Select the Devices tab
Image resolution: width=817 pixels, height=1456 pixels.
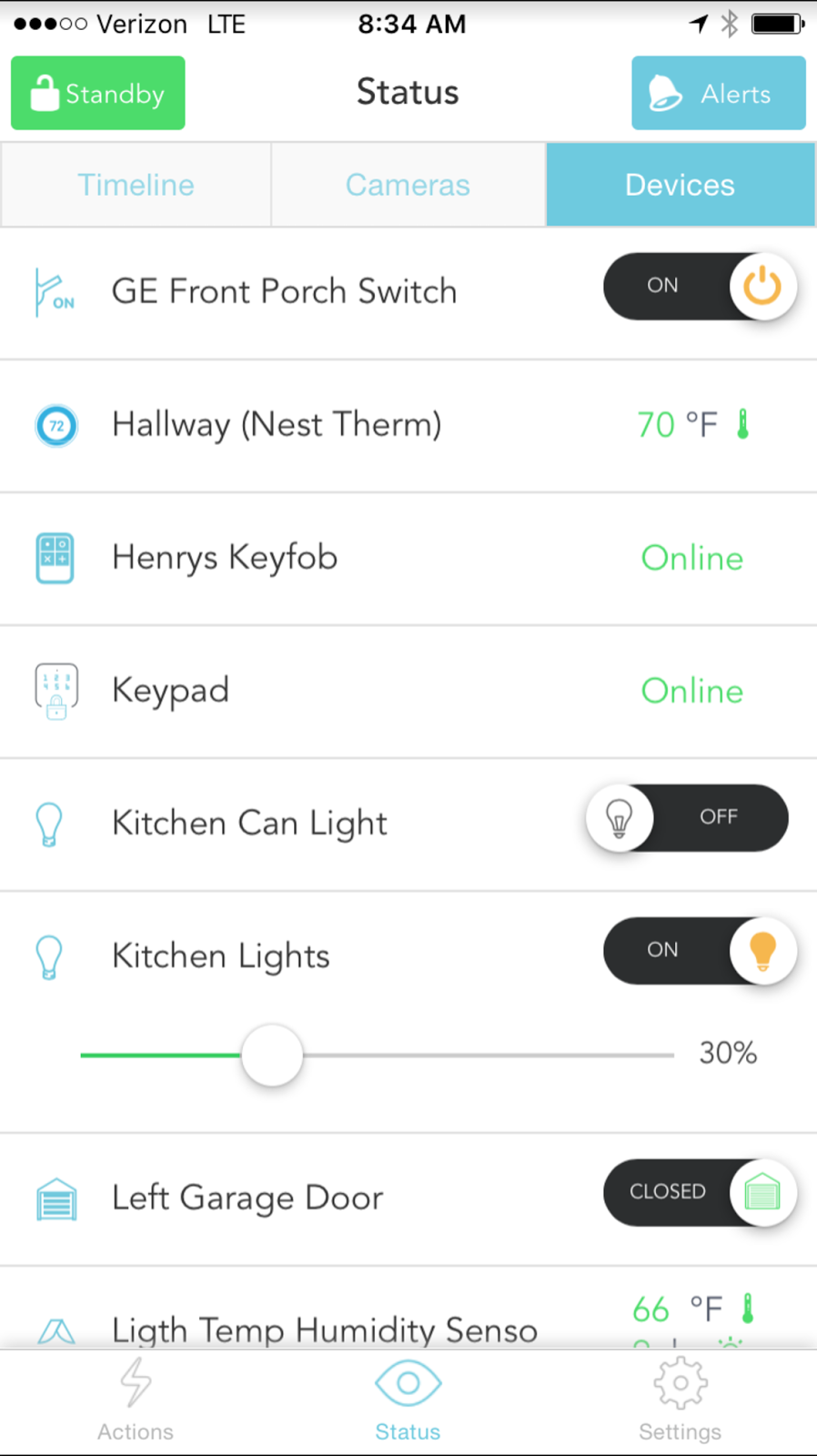pyautogui.click(x=680, y=185)
